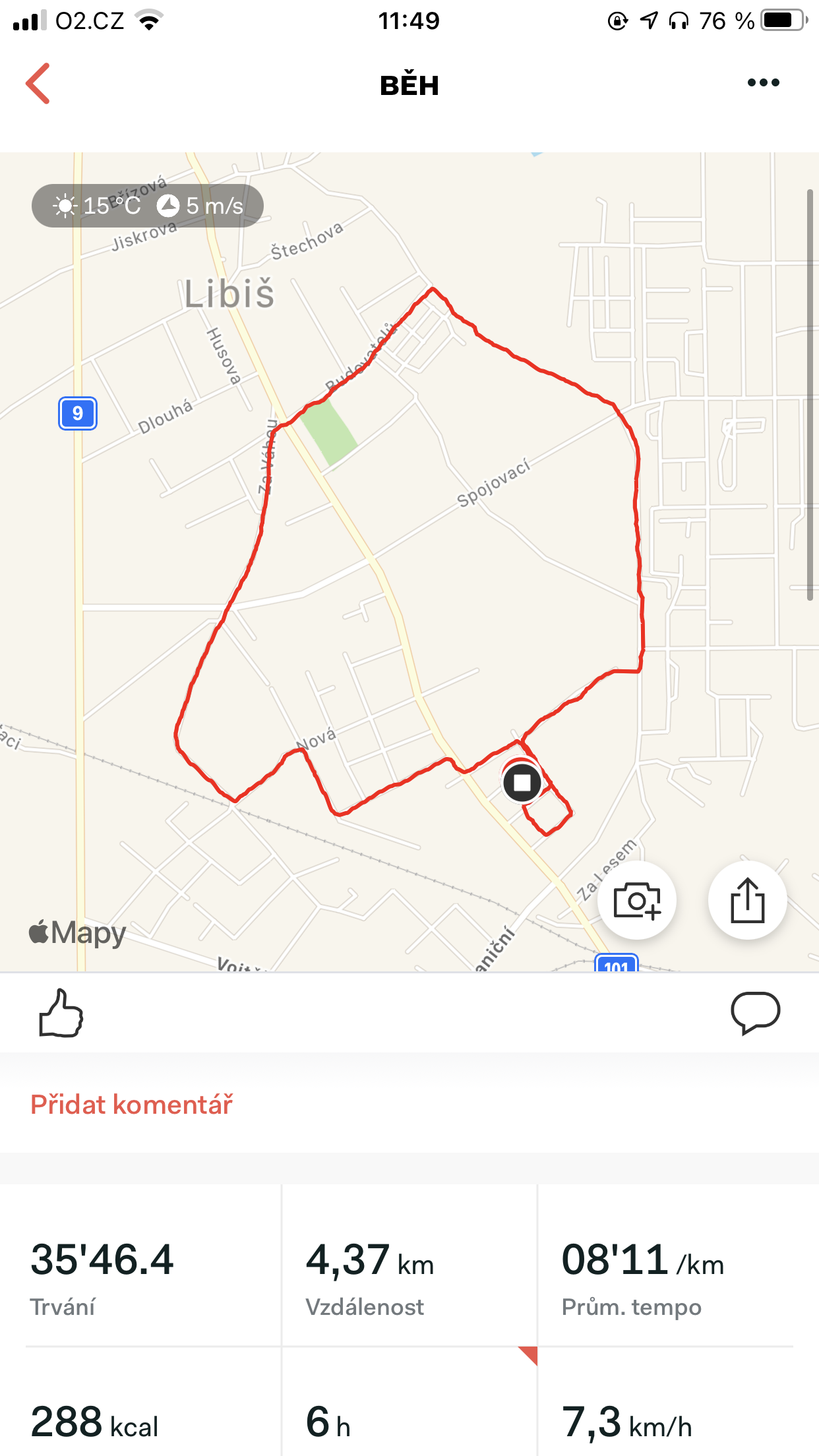
Task: Open the run route map
Action: point(409,562)
